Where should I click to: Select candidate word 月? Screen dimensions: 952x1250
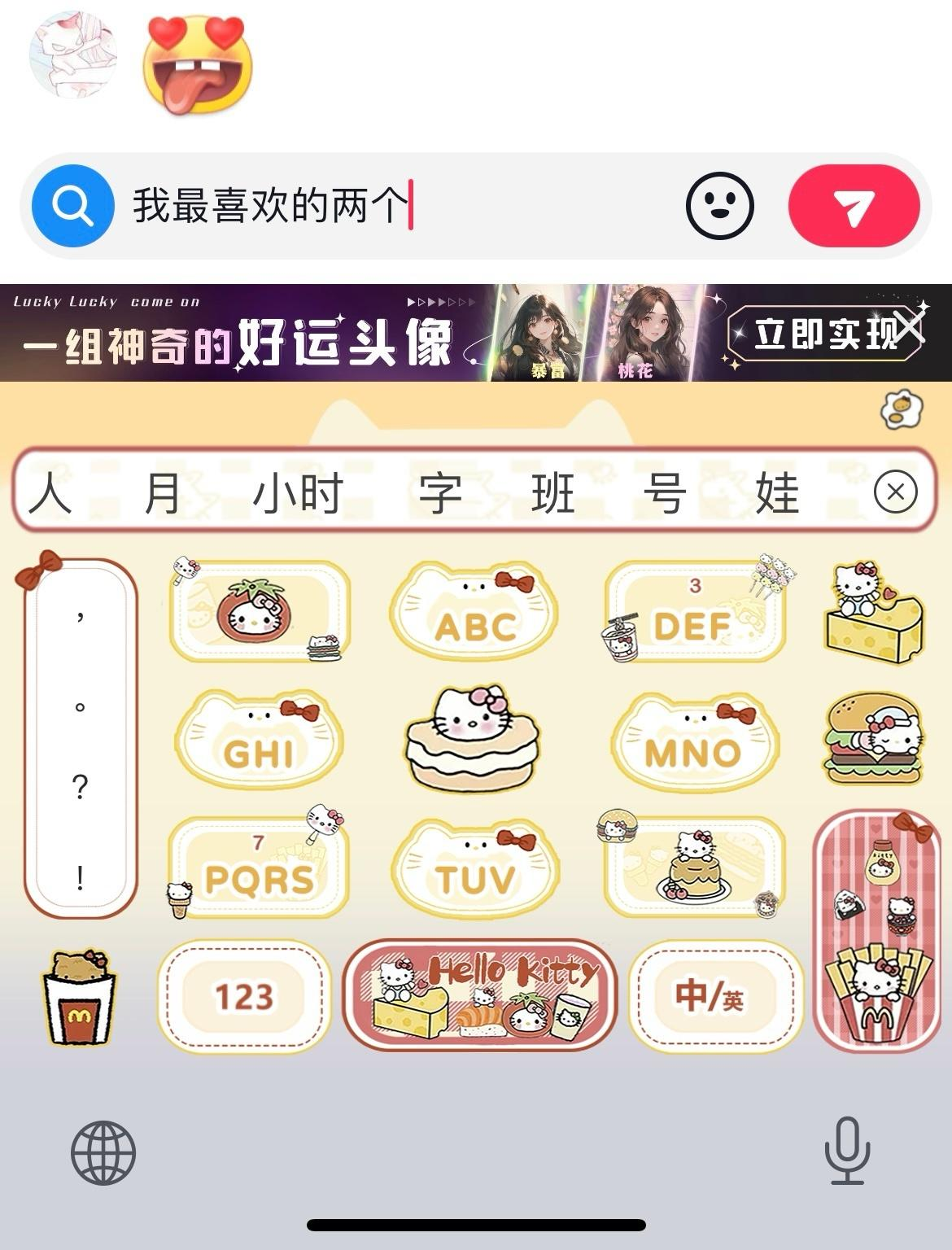pyautogui.click(x=162, y=493)
